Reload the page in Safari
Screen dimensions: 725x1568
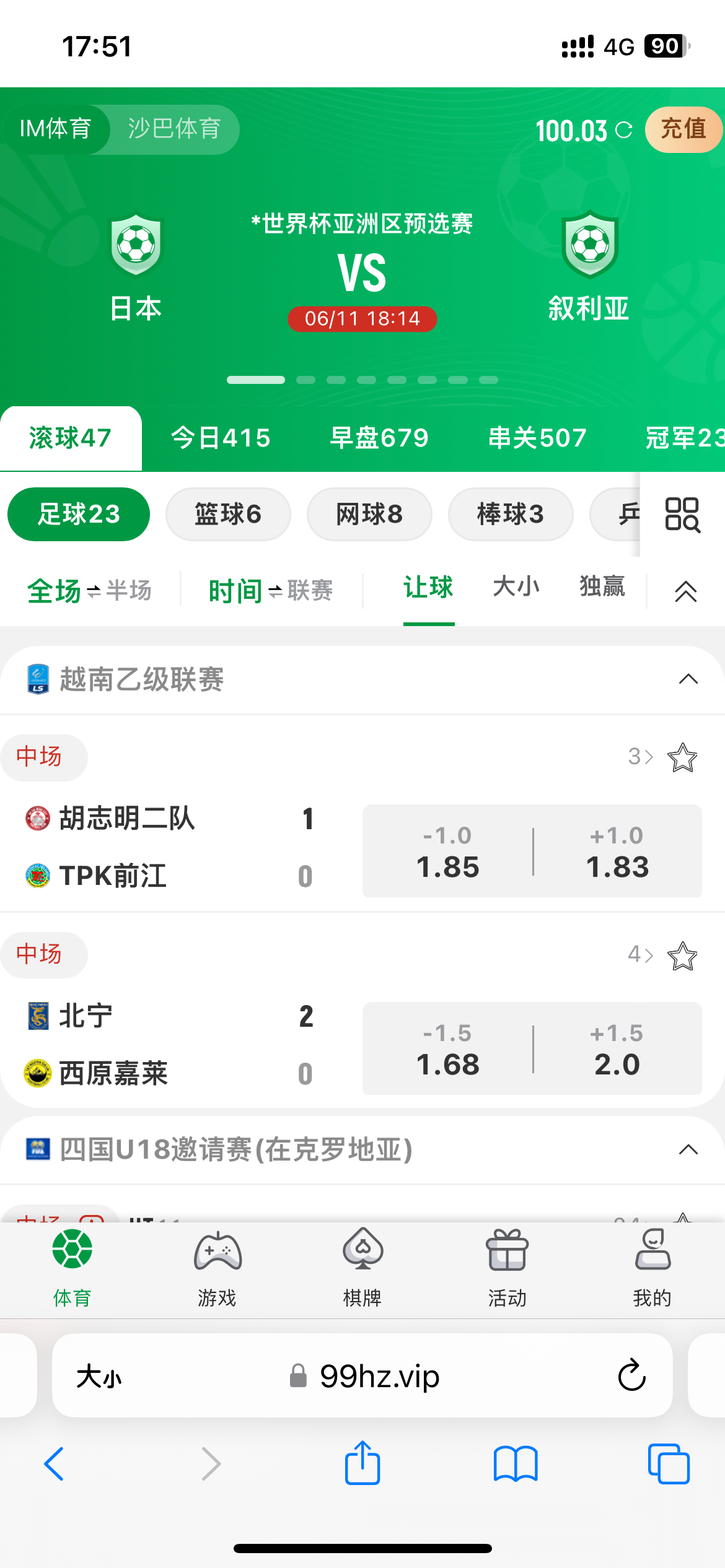[631, 1375]
